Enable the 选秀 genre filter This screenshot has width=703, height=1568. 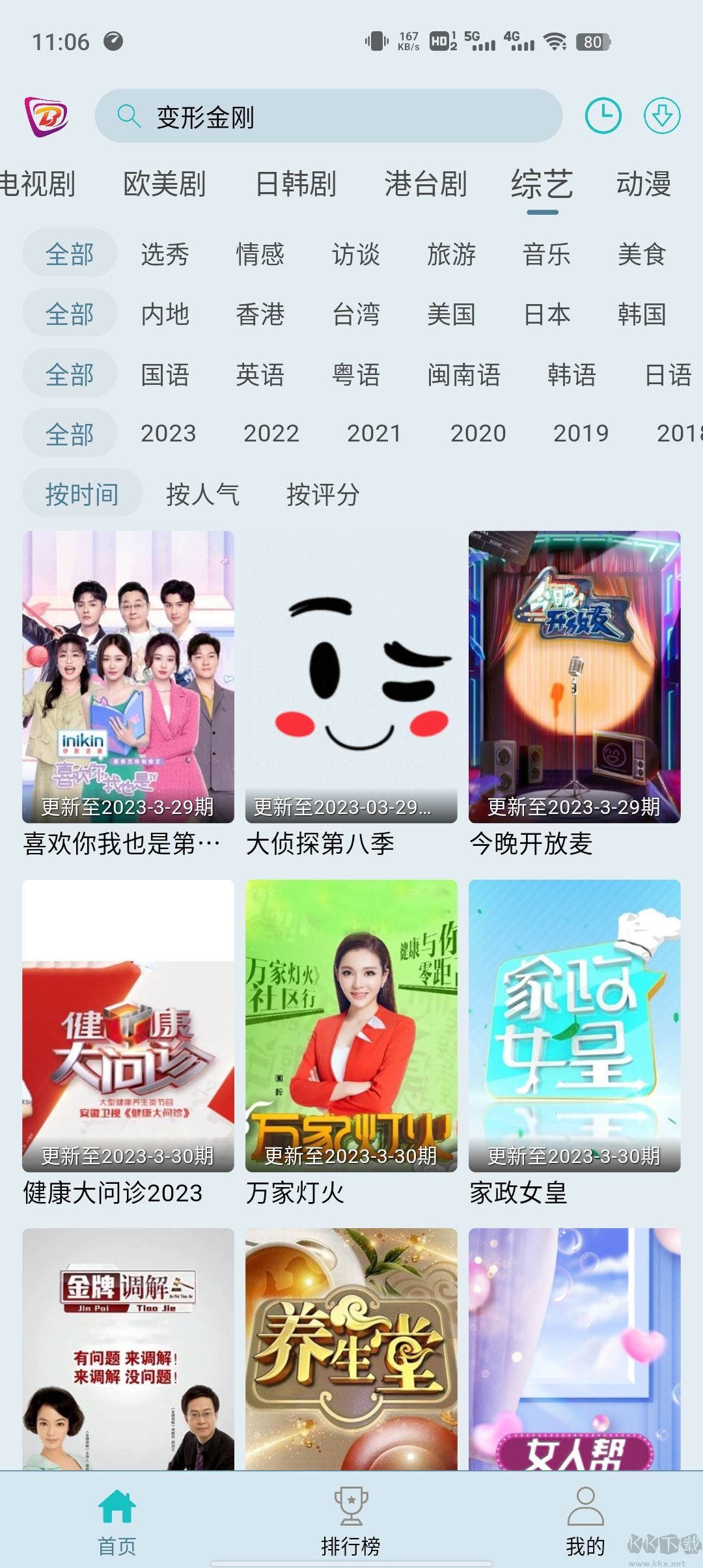[164, 255]
